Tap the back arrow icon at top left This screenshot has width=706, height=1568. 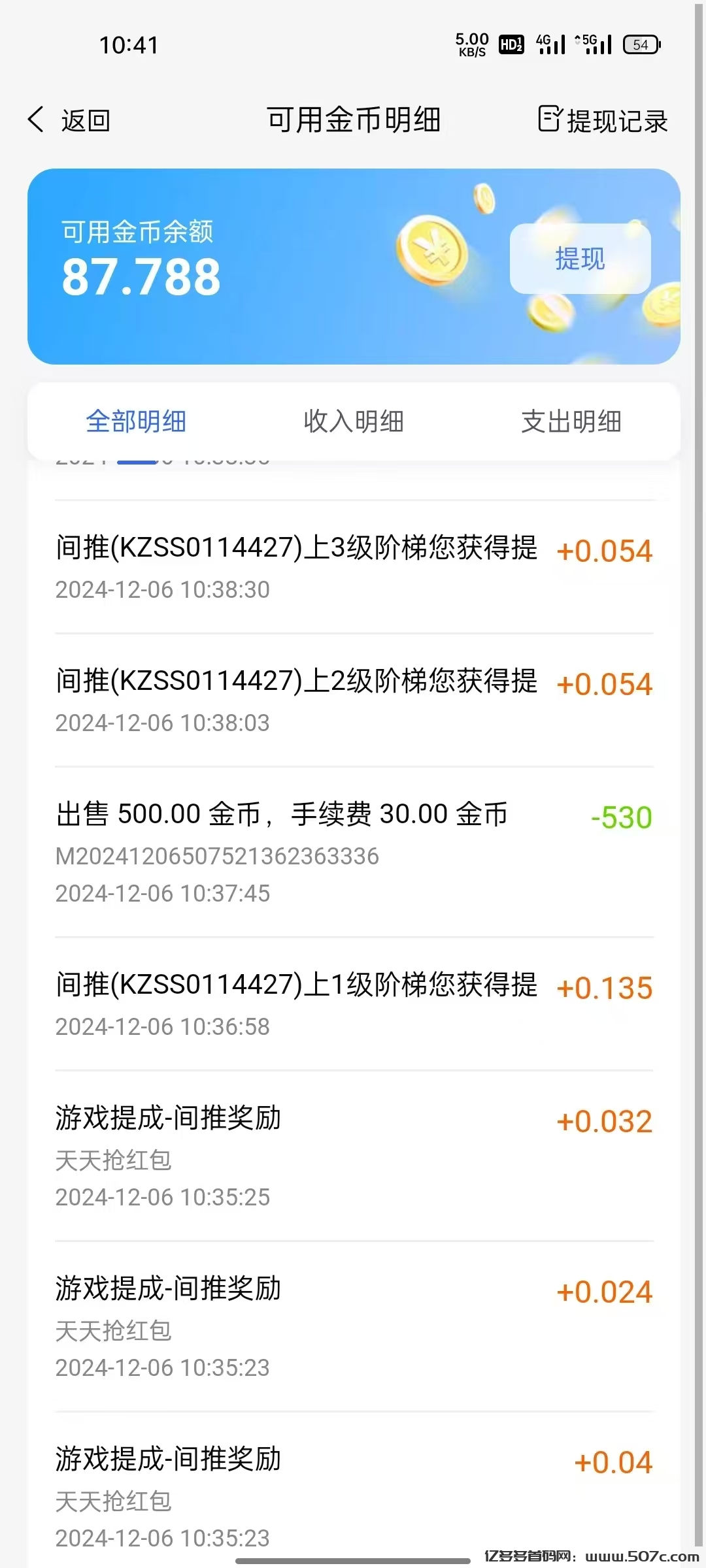[x=35, y=120]
